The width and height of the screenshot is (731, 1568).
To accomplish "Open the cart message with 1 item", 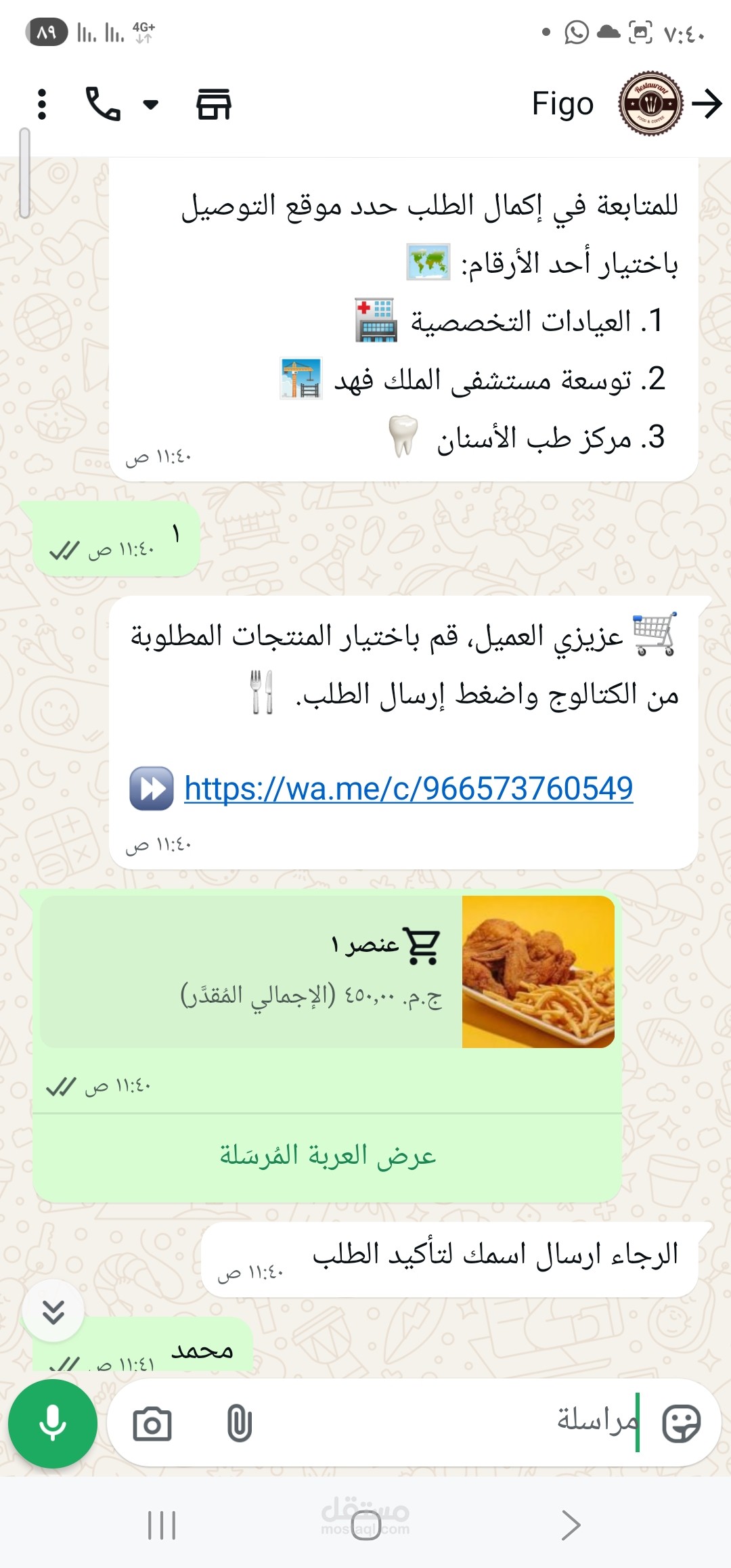I will [327, 972].
